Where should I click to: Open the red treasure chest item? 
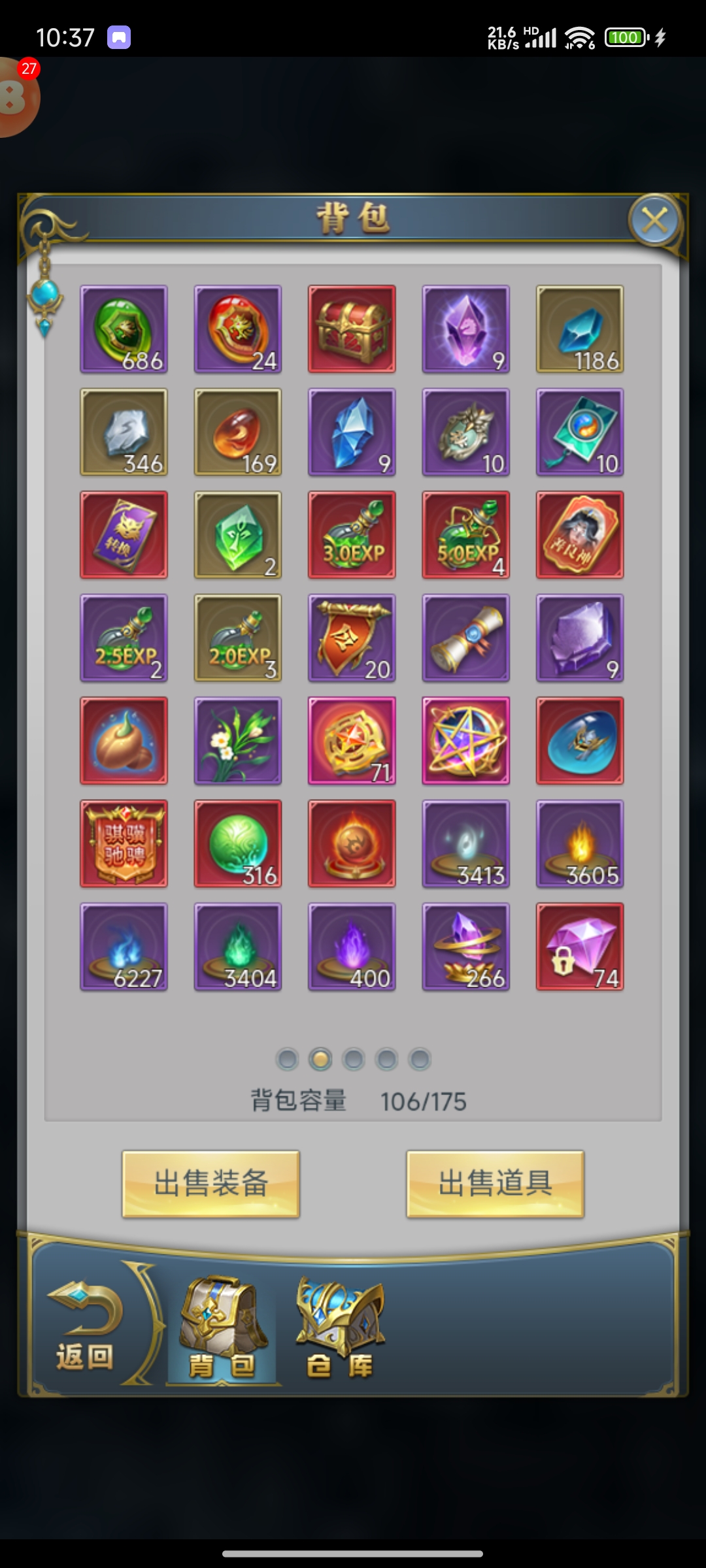tap(352, 329)
